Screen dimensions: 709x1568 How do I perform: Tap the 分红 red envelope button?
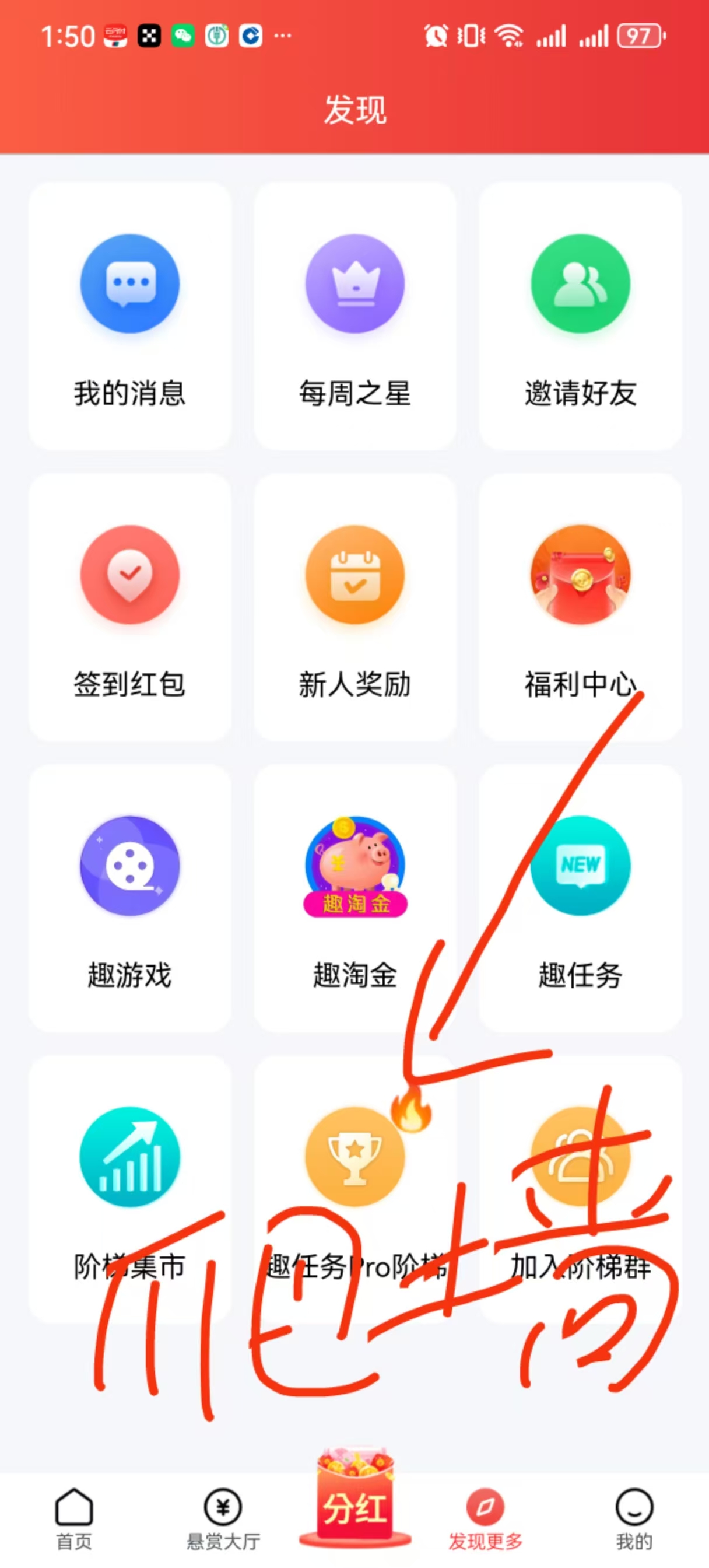355,1504
